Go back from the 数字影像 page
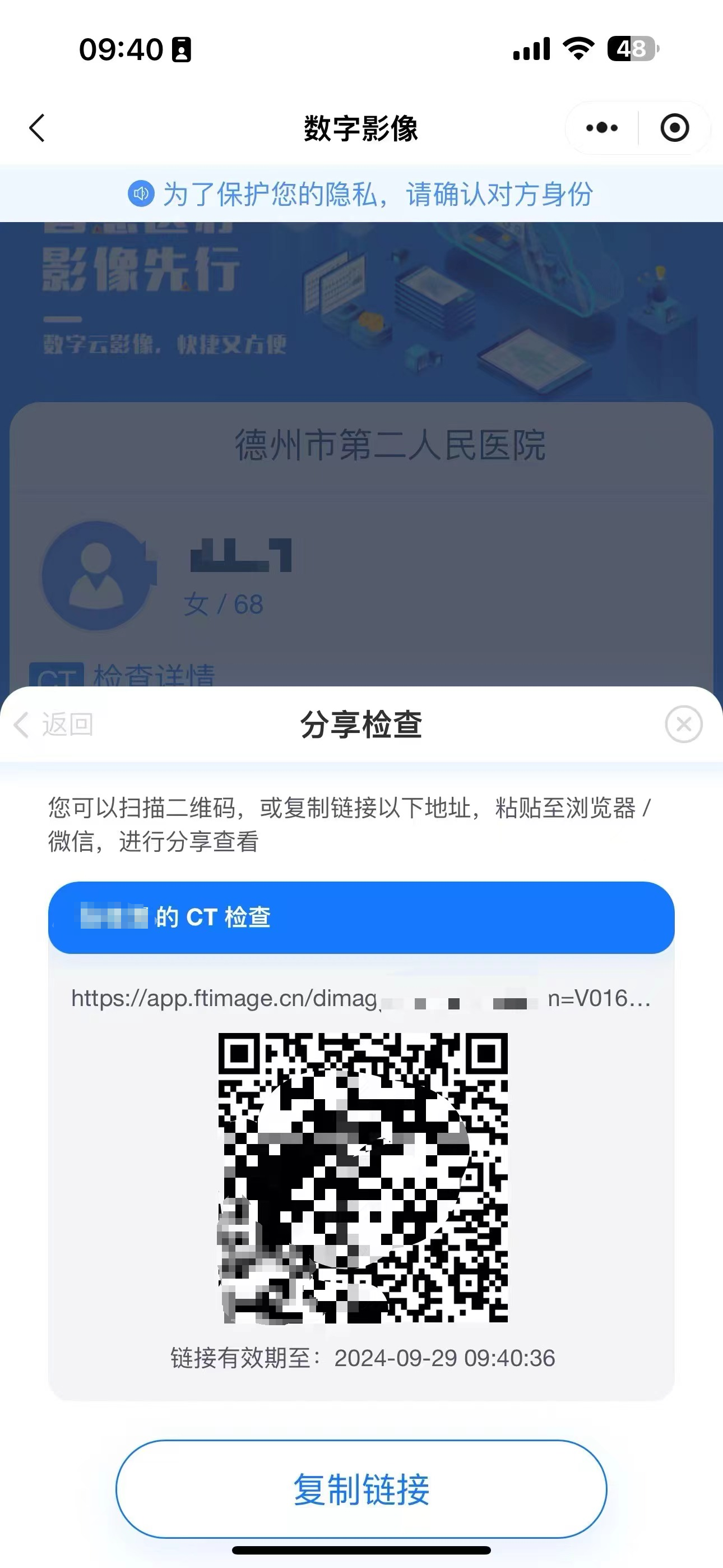Screen dimensions: 723x1568 [x=38, y=128]
